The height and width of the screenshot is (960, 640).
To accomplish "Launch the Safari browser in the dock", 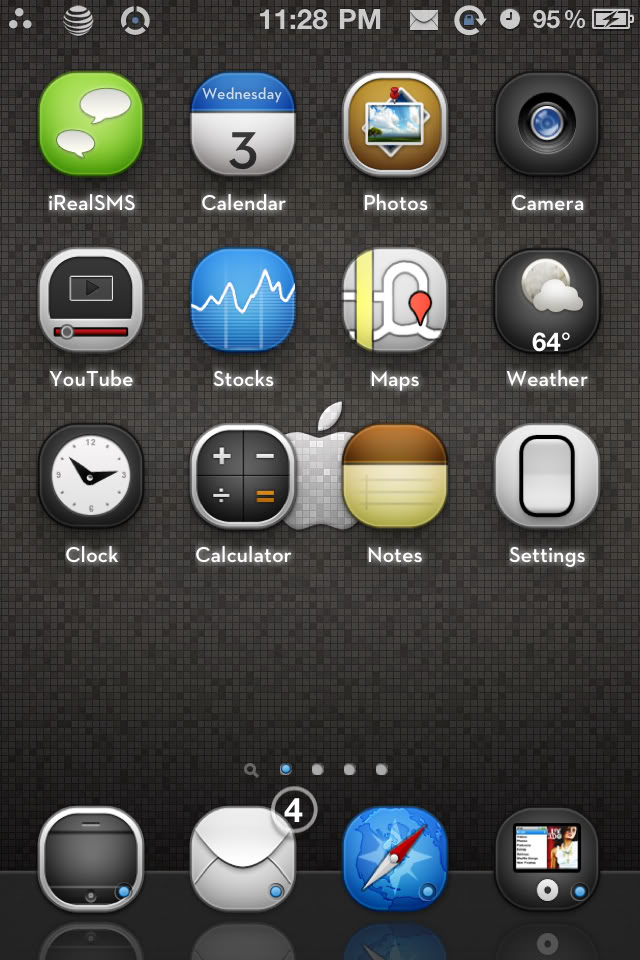I will point(395,859).
